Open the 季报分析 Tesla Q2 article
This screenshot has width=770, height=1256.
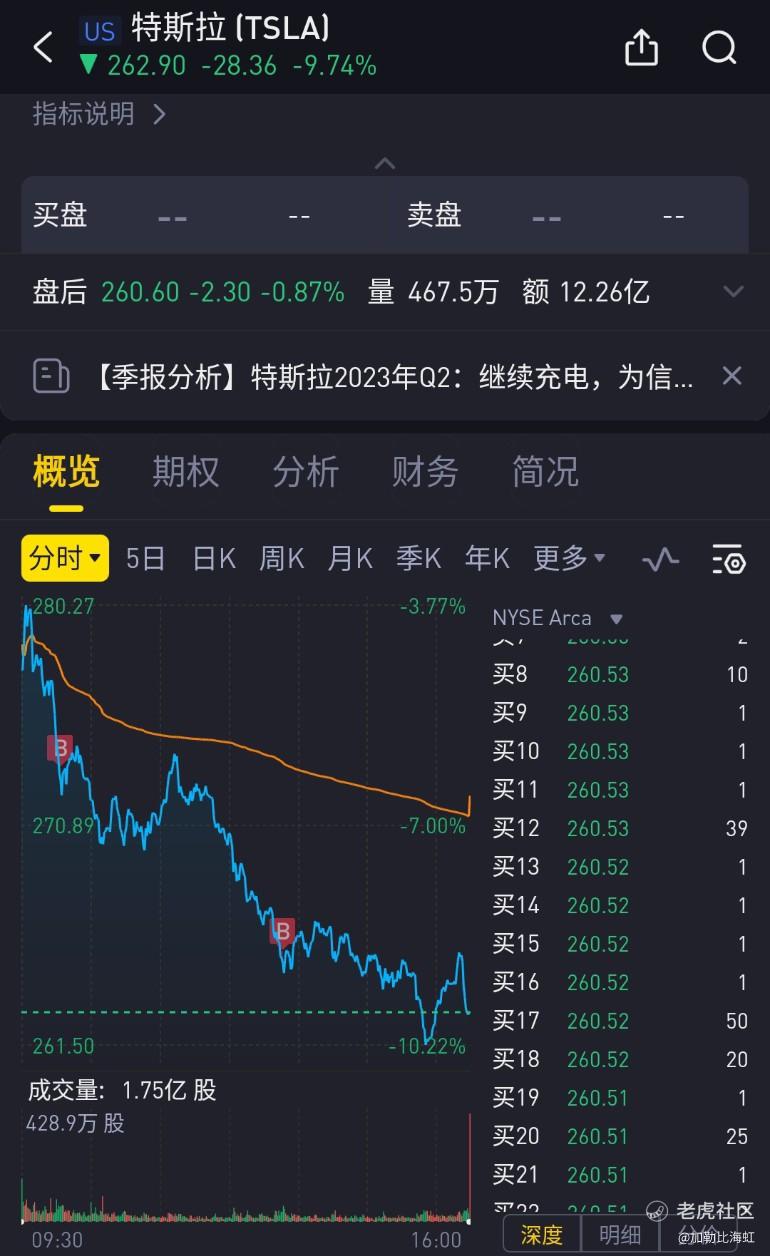(395, 377)
